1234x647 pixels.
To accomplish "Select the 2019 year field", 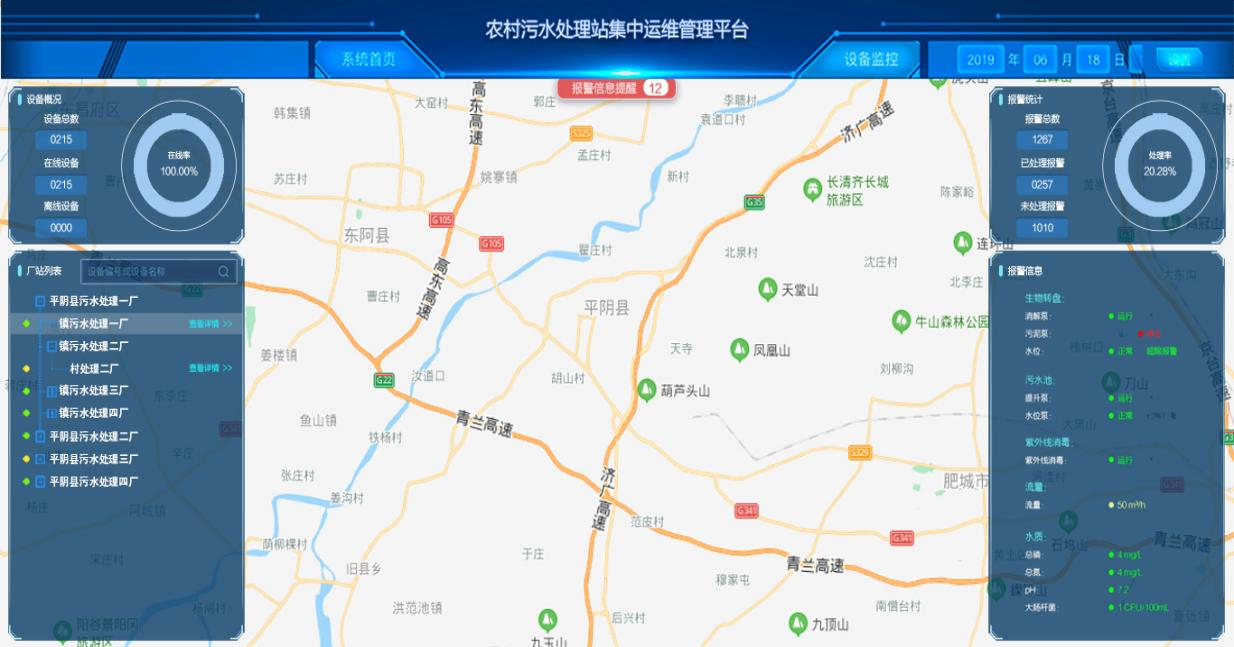I will 980,60.
